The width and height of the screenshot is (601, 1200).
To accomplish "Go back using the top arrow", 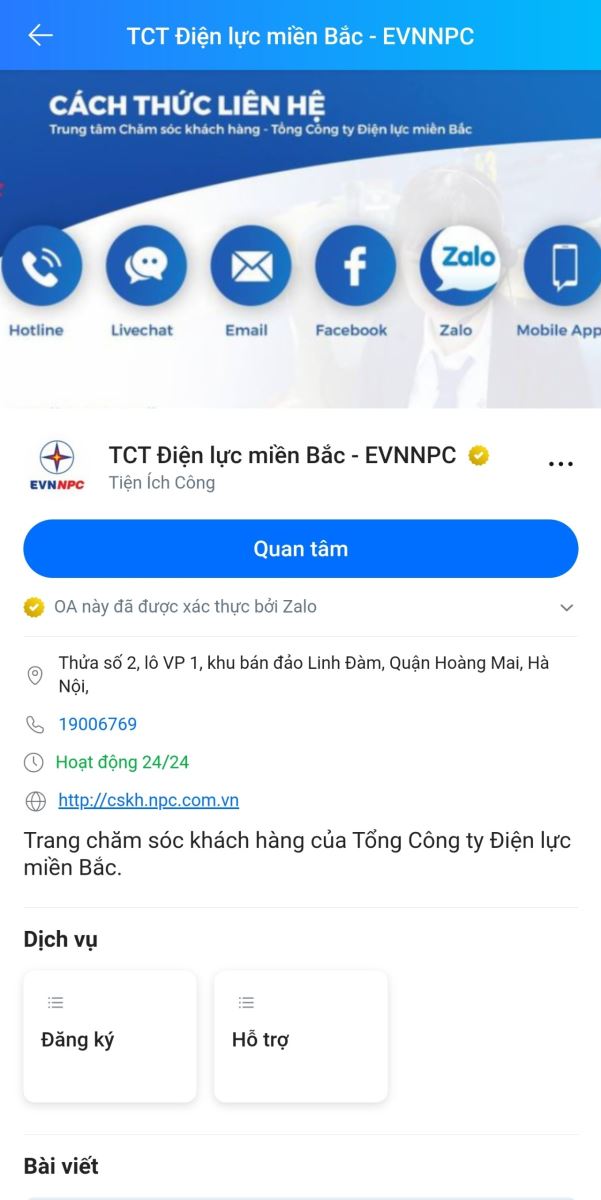I will [x=40, y=36].
